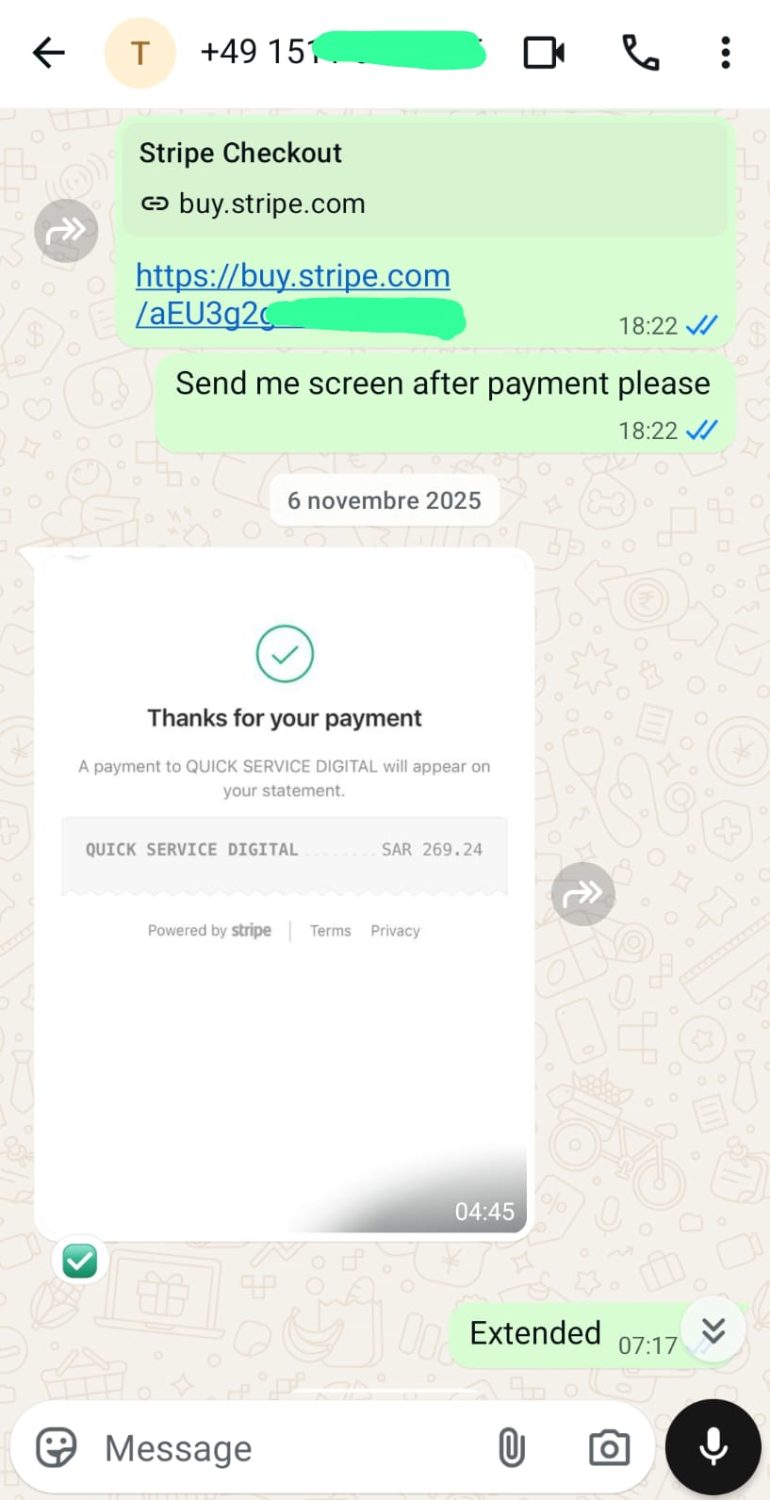
Task: Go back to the chat list
Action: click(48, 53)
